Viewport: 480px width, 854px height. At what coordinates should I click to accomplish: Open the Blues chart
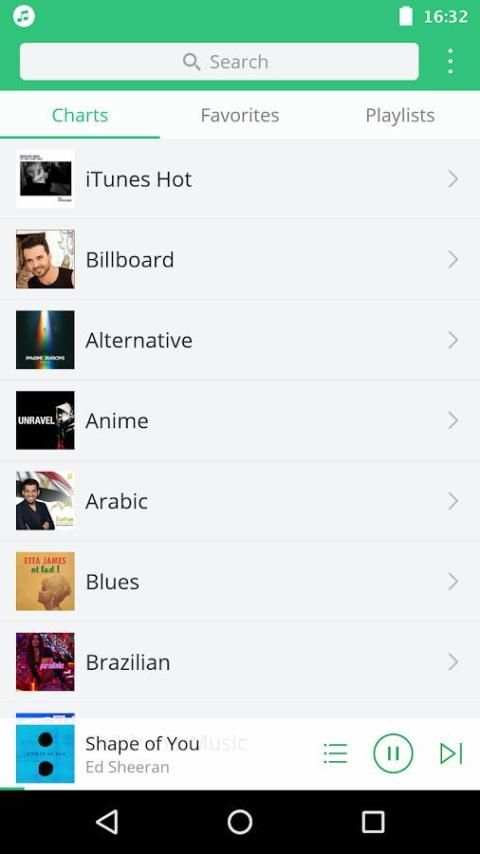click(x=240, y=582)
